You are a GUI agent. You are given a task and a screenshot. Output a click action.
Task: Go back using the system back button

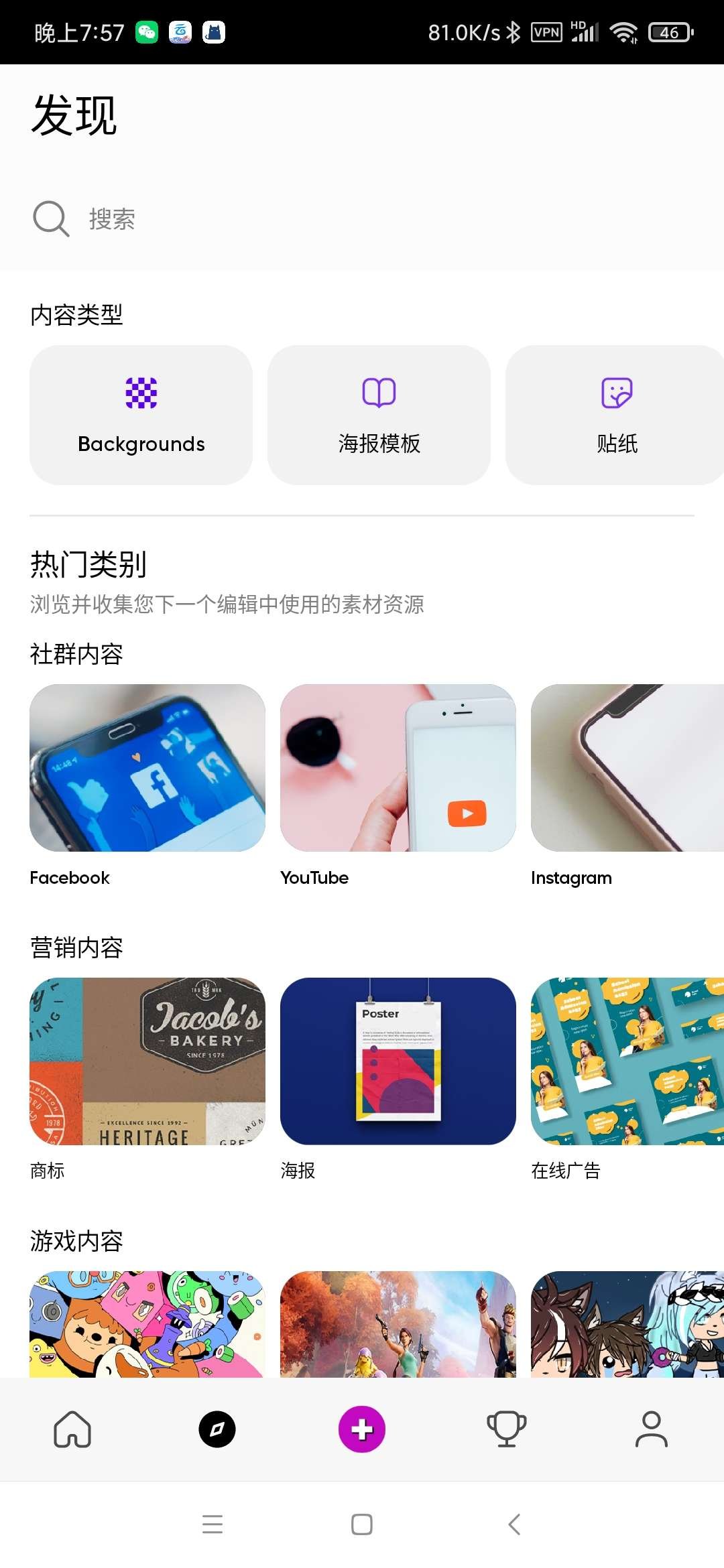514,1524
